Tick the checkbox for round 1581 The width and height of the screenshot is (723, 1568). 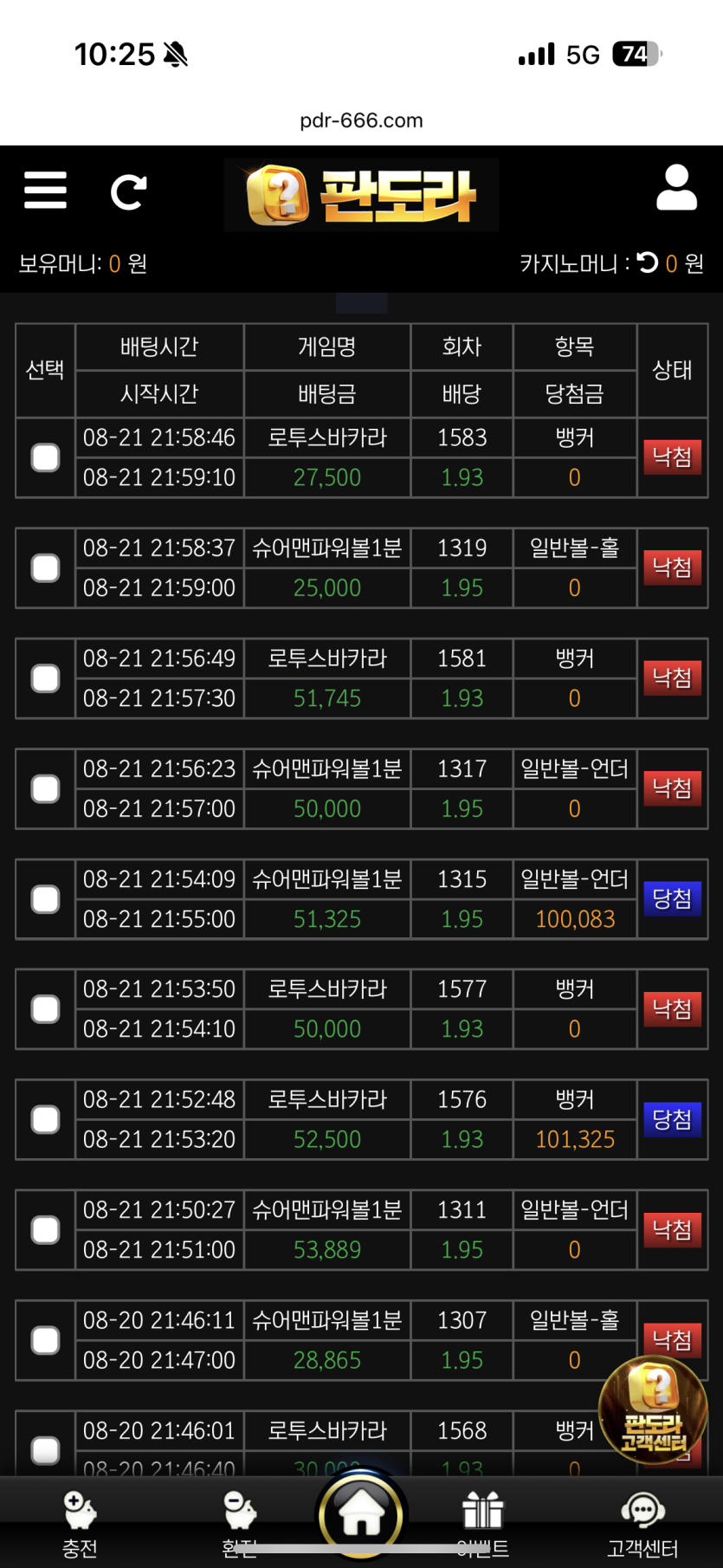tap(45, 678)
